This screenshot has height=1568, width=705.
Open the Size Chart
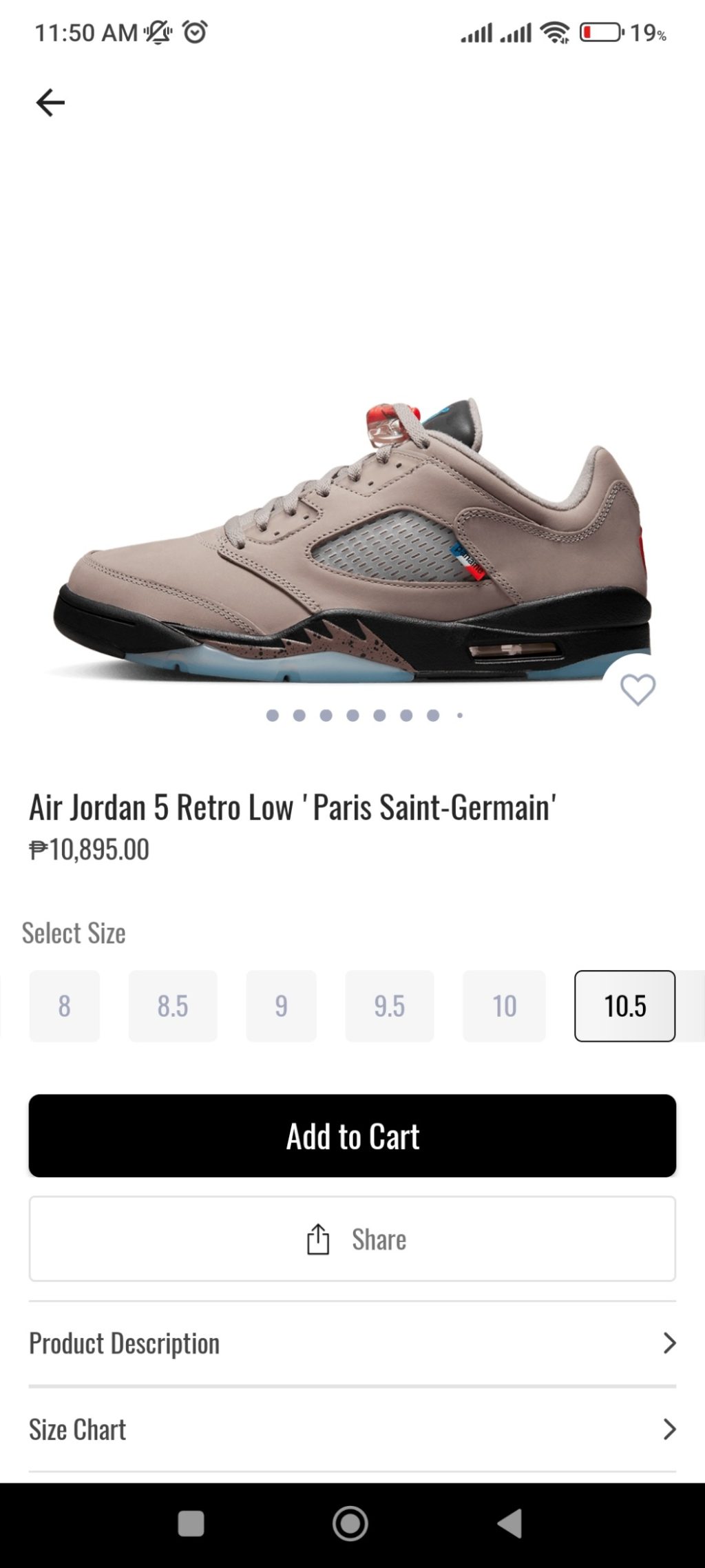pyautogui.click(x=352, y=1430)
